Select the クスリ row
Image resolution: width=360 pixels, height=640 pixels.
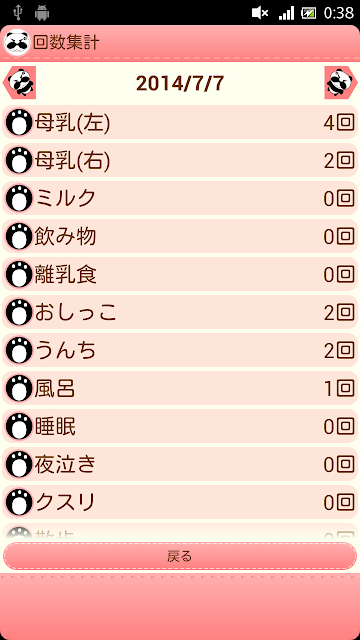[180, 502]
